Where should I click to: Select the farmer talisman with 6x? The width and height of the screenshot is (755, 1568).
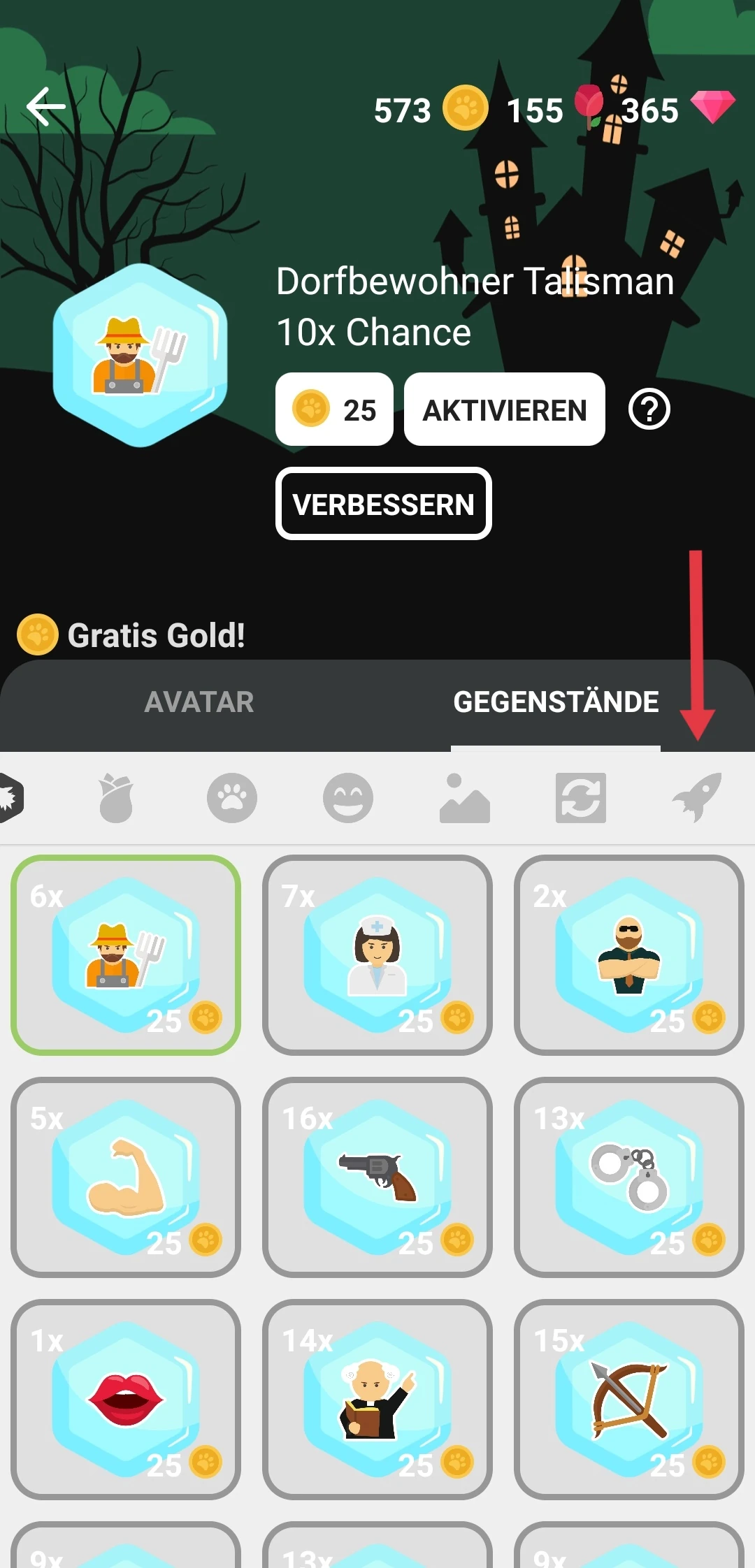click(x=126, y=954)
